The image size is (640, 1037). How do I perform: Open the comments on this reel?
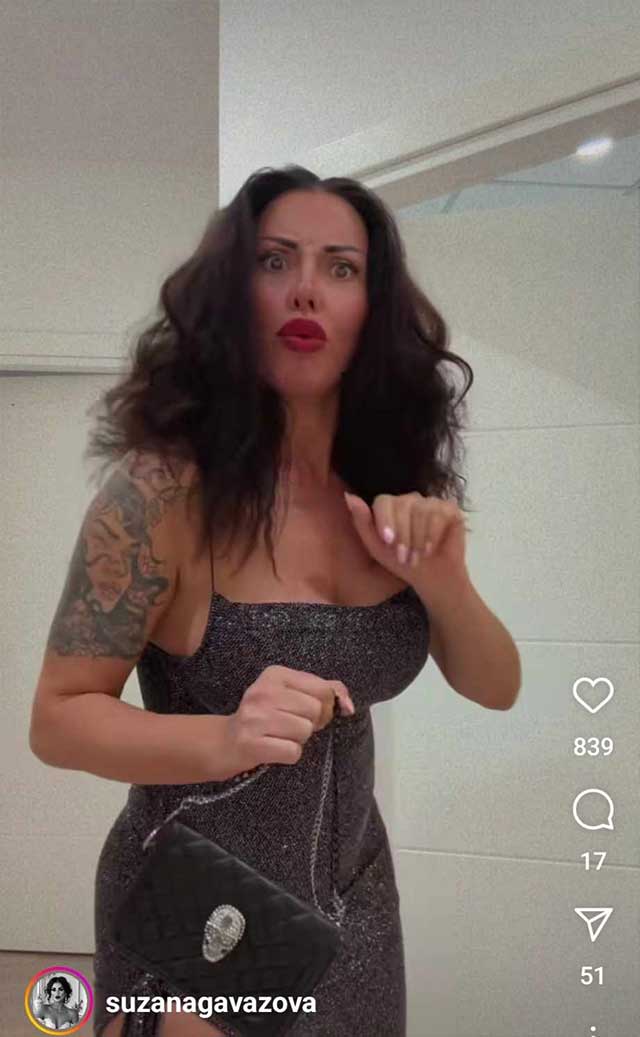click(593, 810)
